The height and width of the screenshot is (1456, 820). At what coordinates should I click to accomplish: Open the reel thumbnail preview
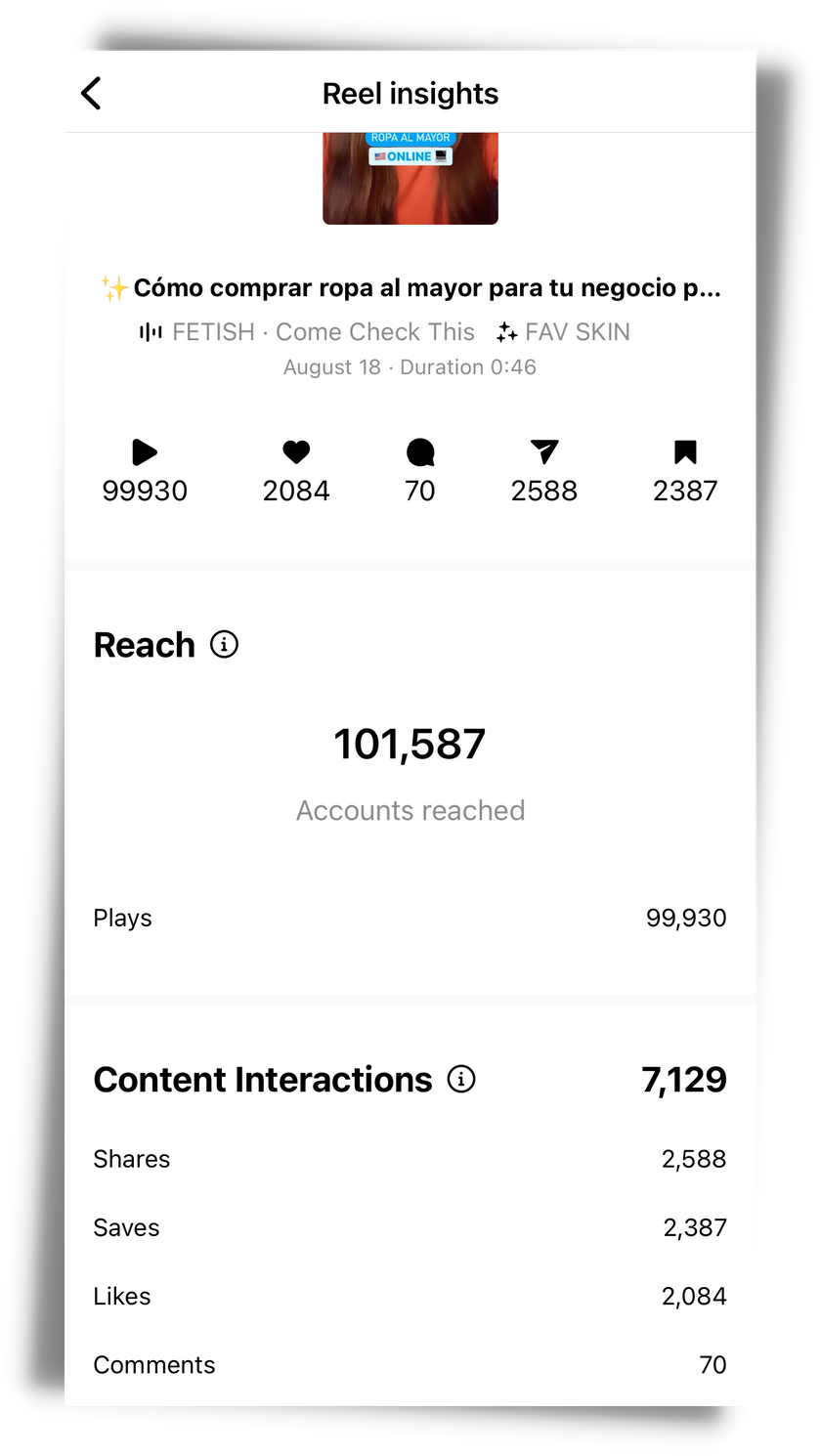coord(410,179)
